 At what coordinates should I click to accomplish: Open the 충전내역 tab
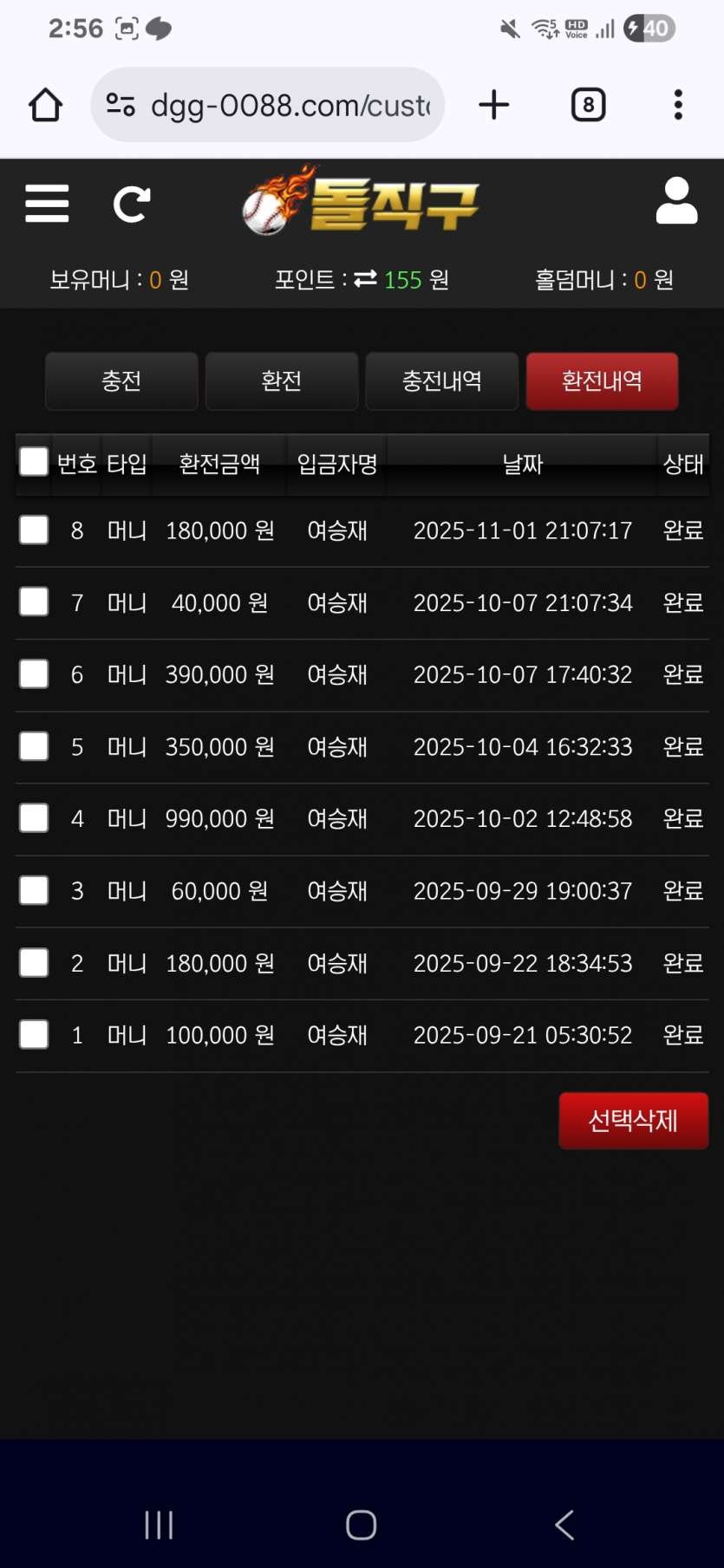tap(442, 381)
